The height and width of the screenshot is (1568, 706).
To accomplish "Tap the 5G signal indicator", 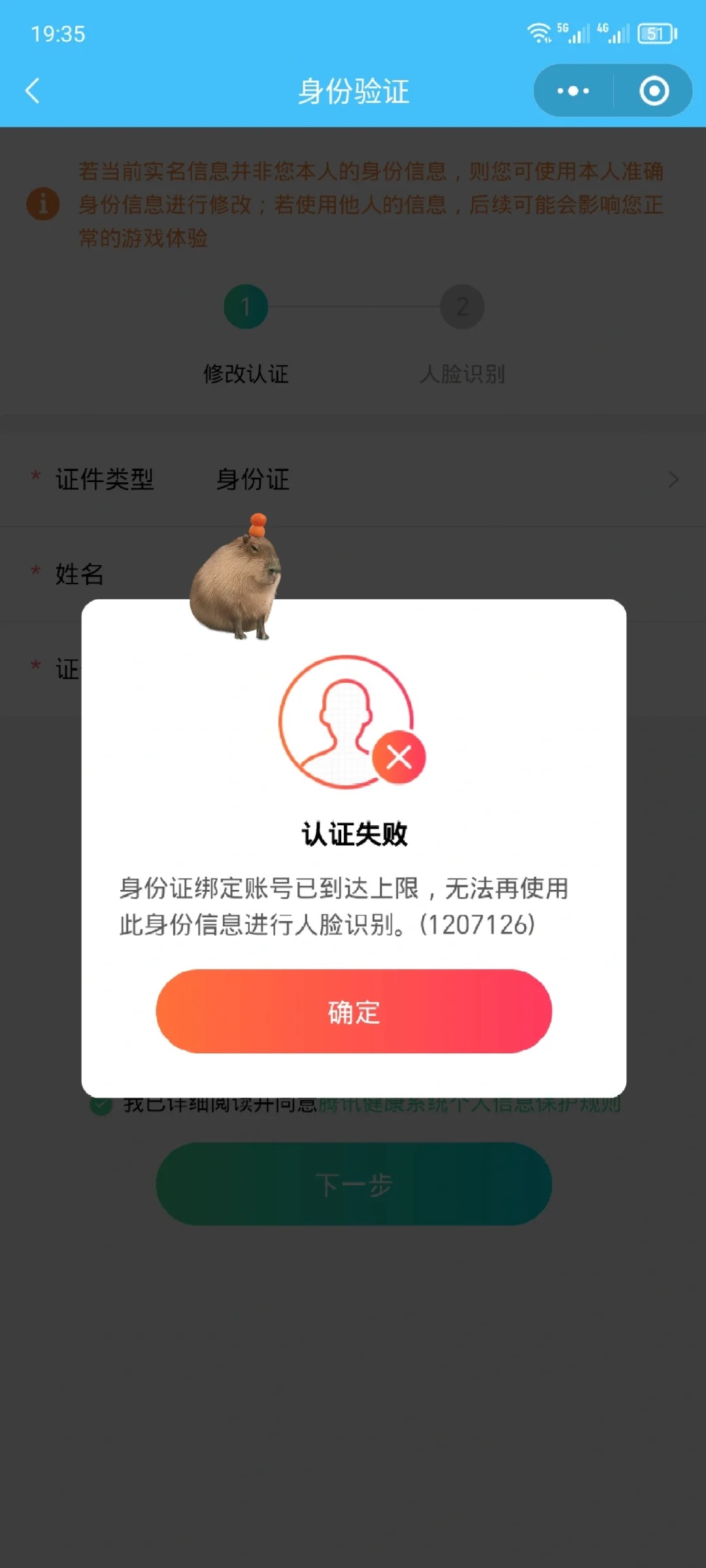I will 572,33.
